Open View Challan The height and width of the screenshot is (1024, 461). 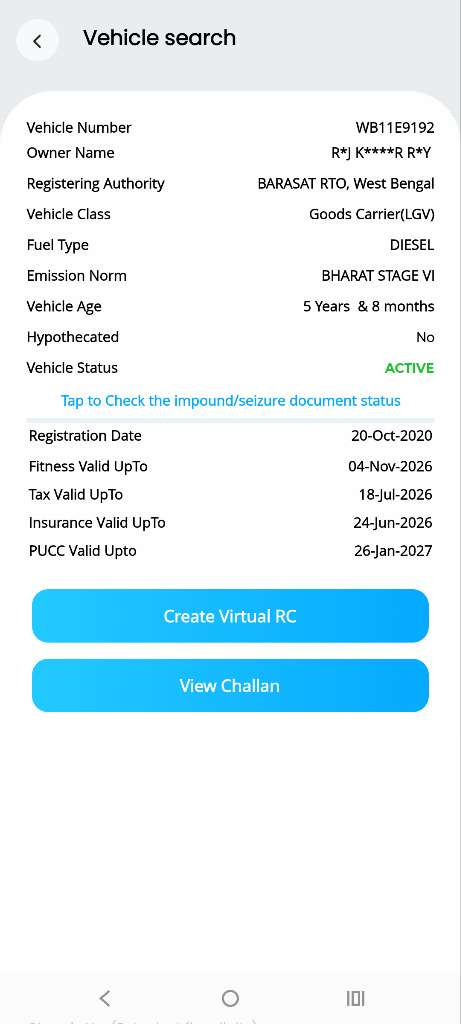[230, 685]
